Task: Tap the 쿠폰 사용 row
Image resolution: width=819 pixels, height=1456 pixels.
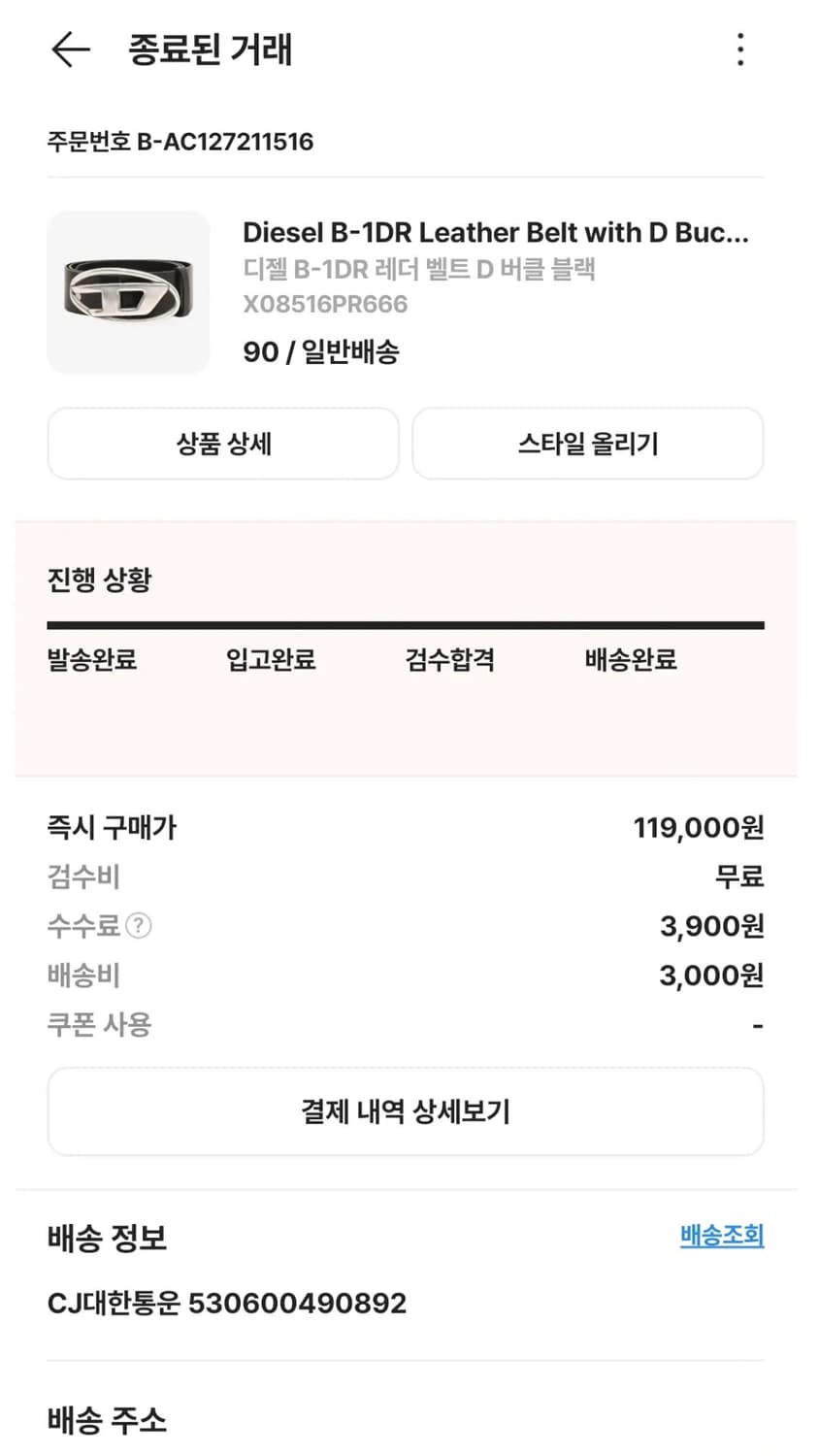Action: tap(100, 1024)
